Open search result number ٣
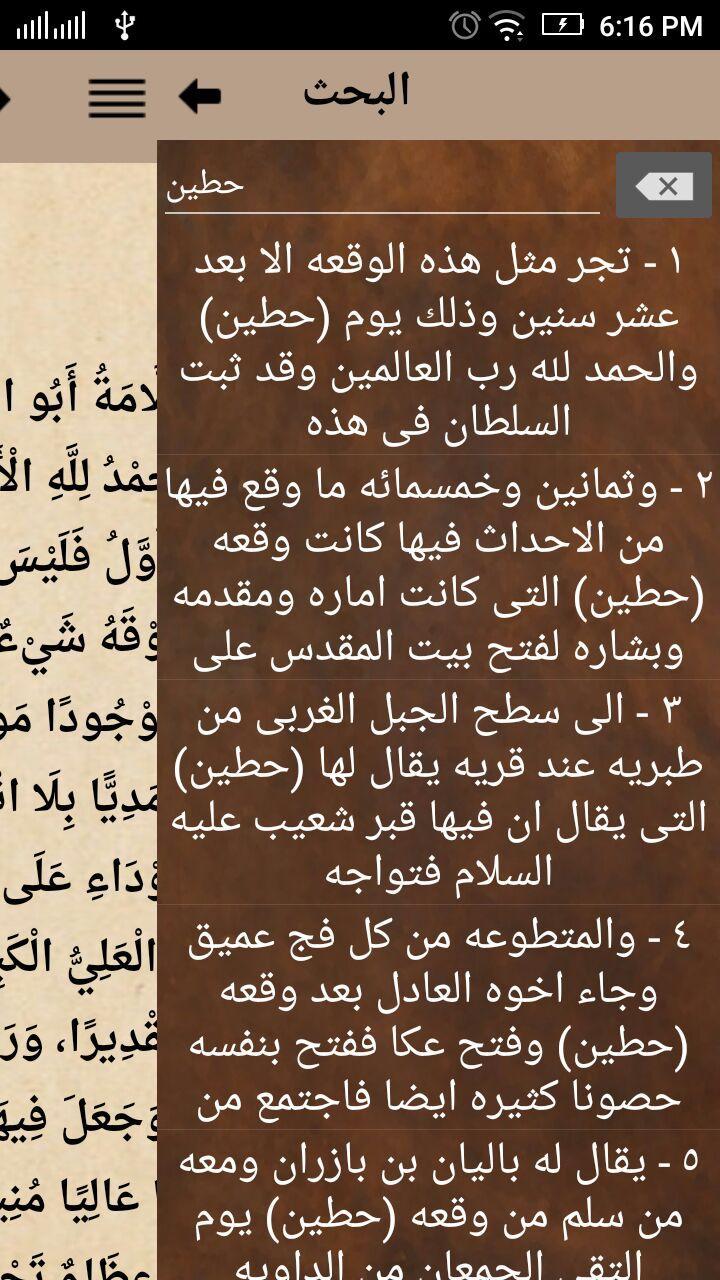The image size is (720, 1280). [439, 793]
